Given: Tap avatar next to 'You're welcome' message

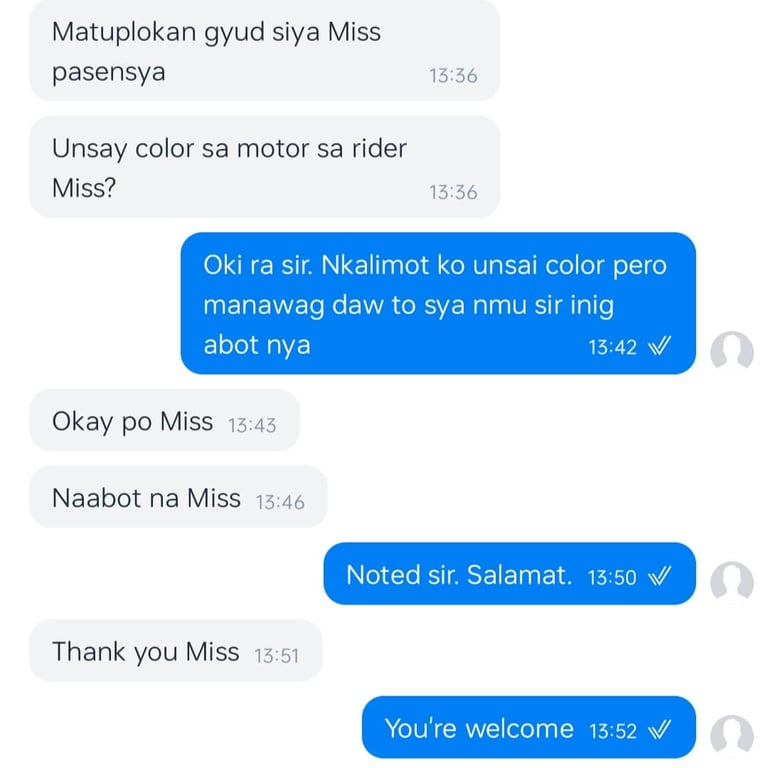Looking at the screenshot, I should click(731, 735).
